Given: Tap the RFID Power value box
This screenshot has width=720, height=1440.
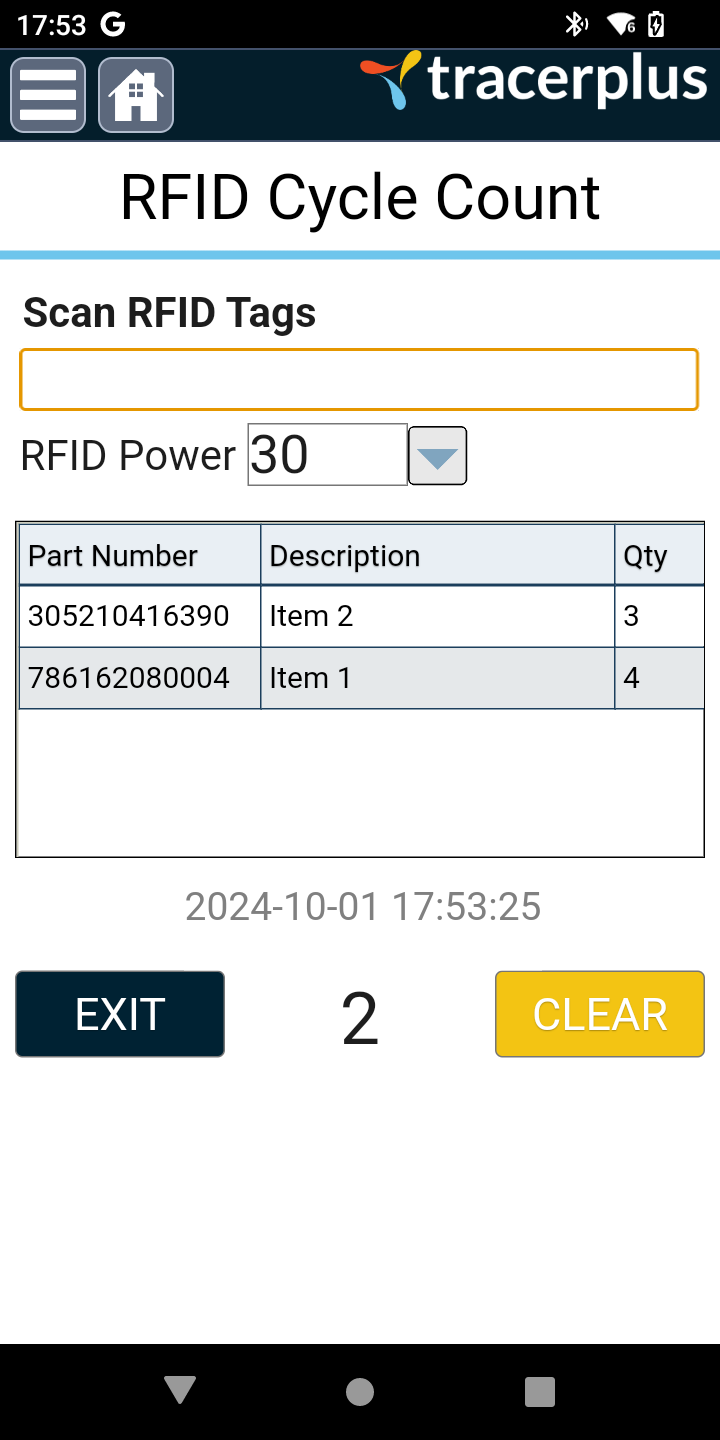Looking at the screenshot, I should pyautogui.click(x=327, y=455).
